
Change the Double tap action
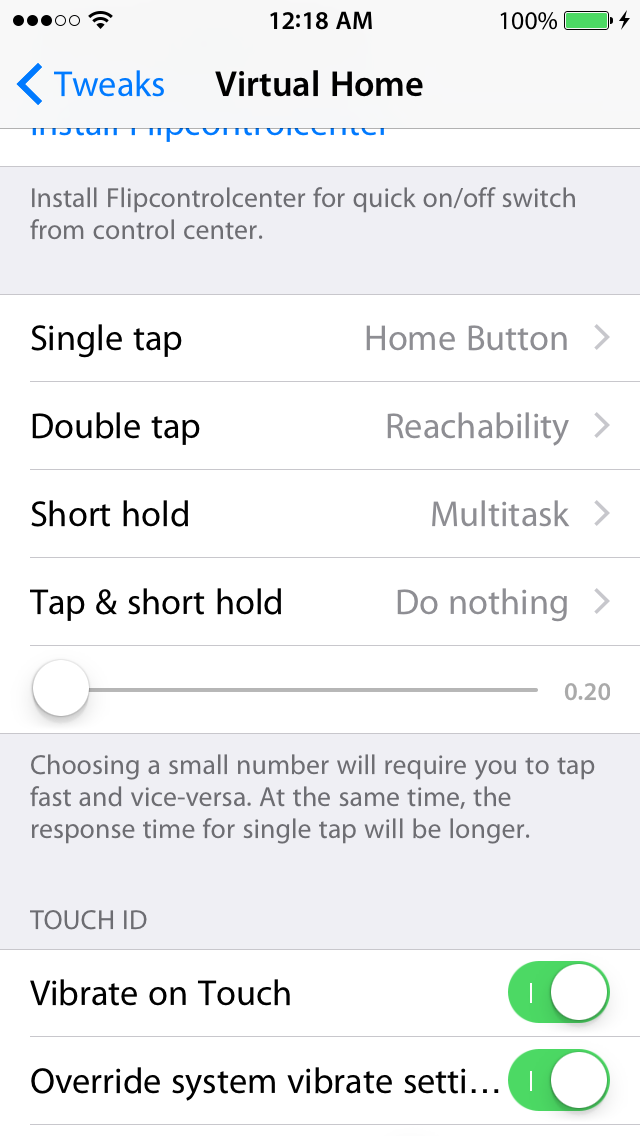click(x=320, y=427)
